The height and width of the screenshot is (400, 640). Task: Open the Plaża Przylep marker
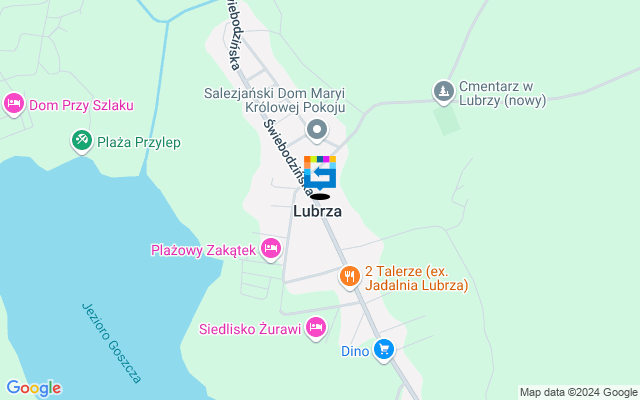pyautogui.click(x=82, y=142)
